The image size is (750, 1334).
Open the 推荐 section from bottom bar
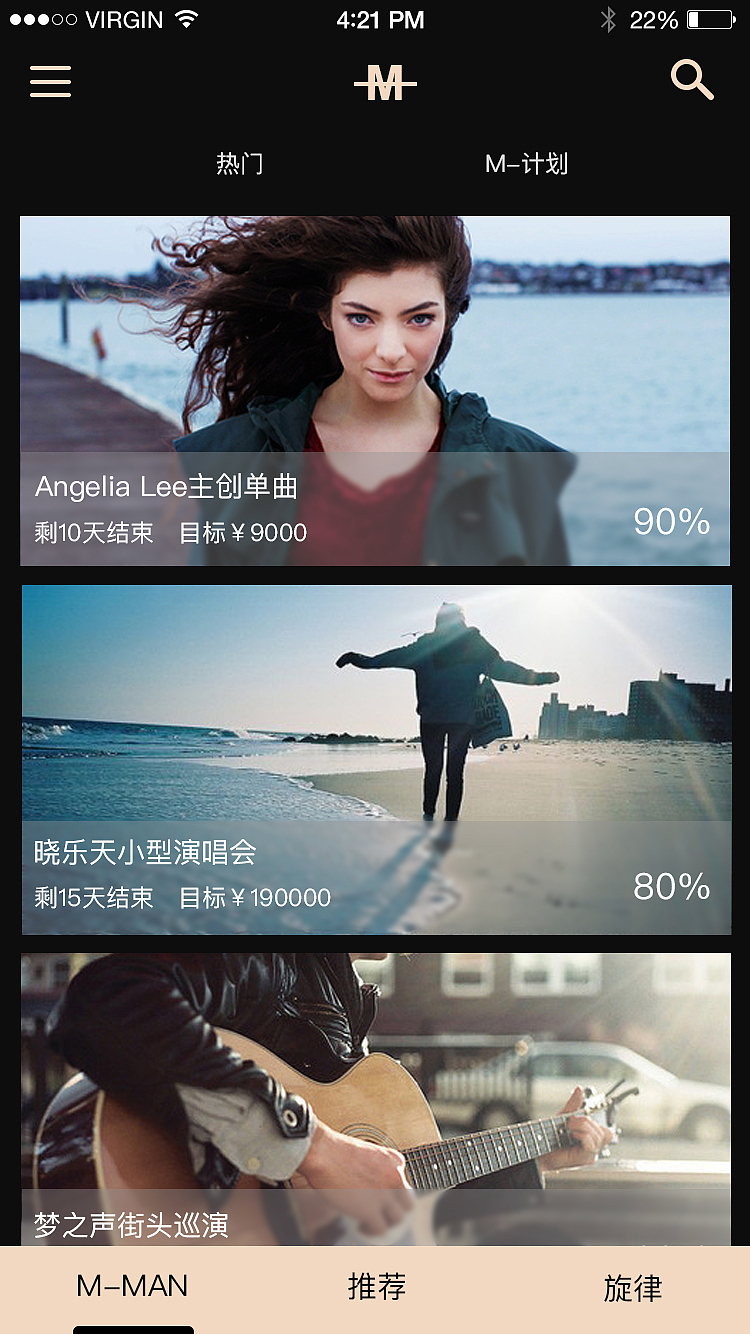pos(376,1288)
